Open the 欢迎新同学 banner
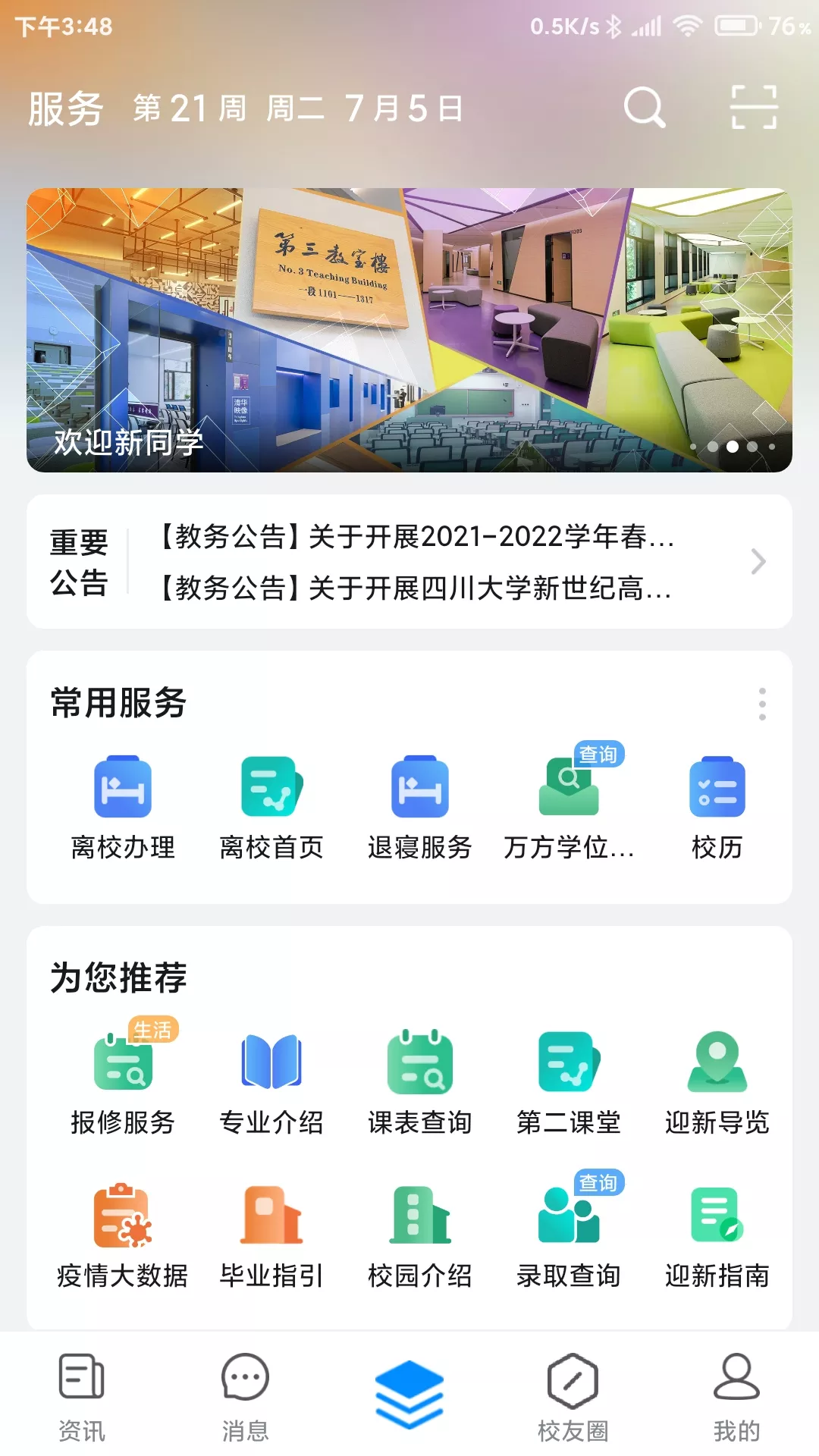 [x=409, y=330]
